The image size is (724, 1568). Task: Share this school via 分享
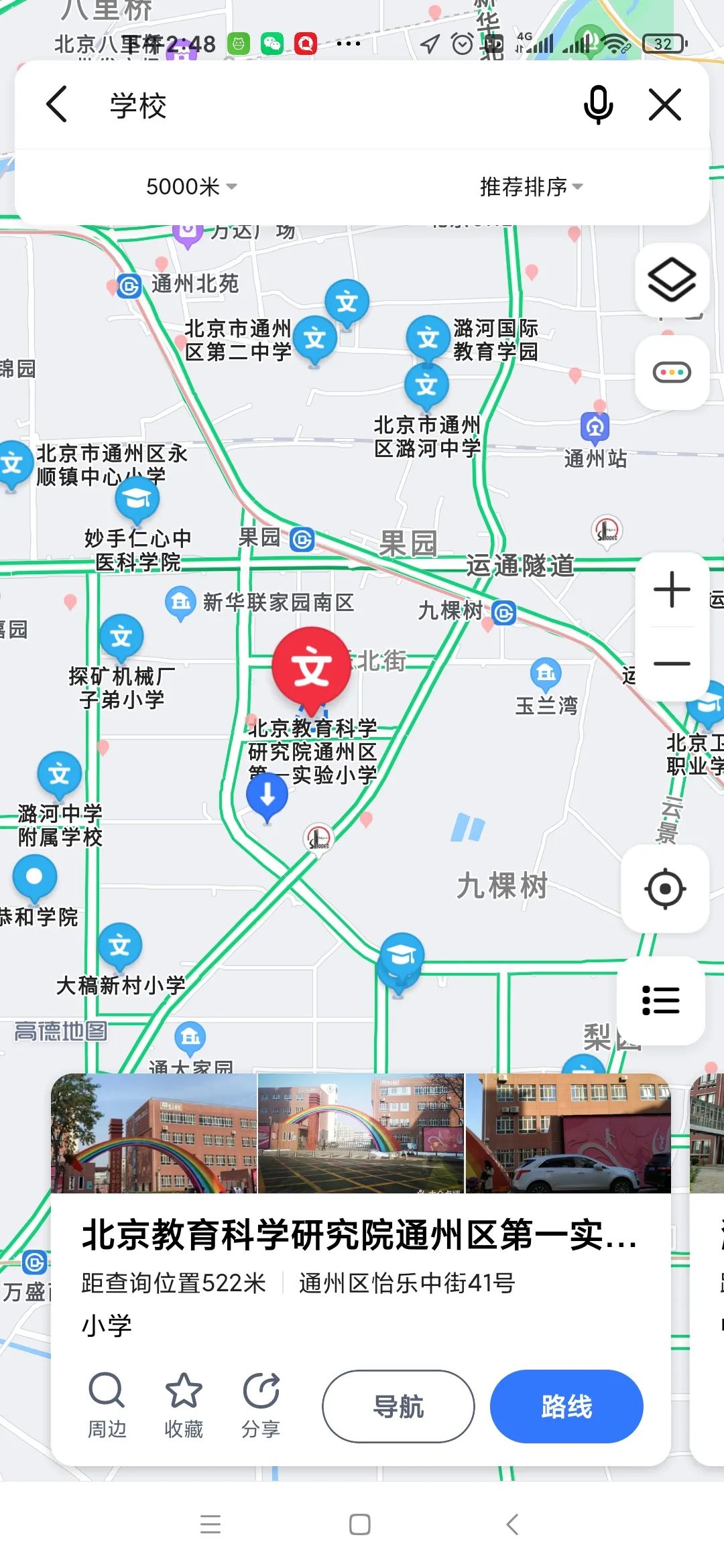pos(261,1404)
